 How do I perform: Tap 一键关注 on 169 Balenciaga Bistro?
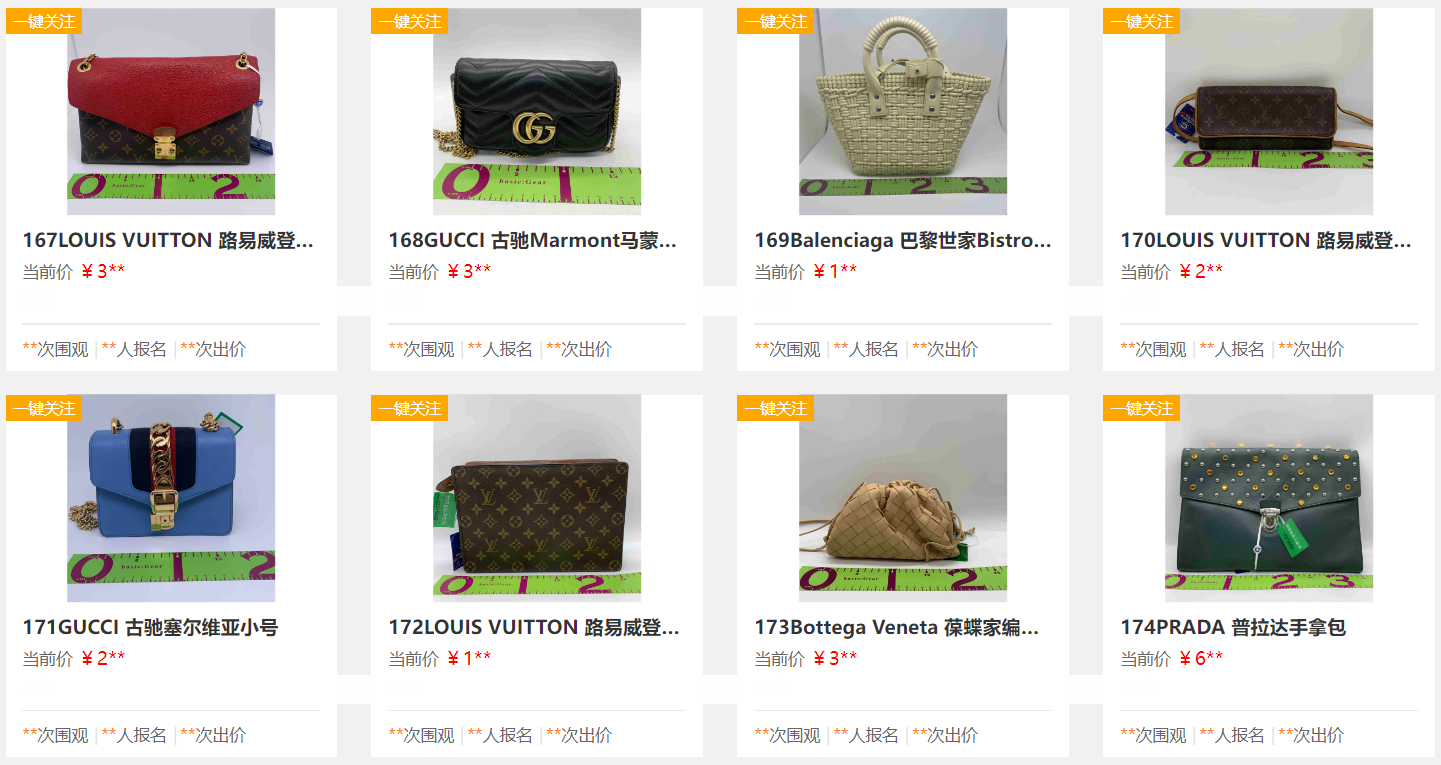click(775, 21)
